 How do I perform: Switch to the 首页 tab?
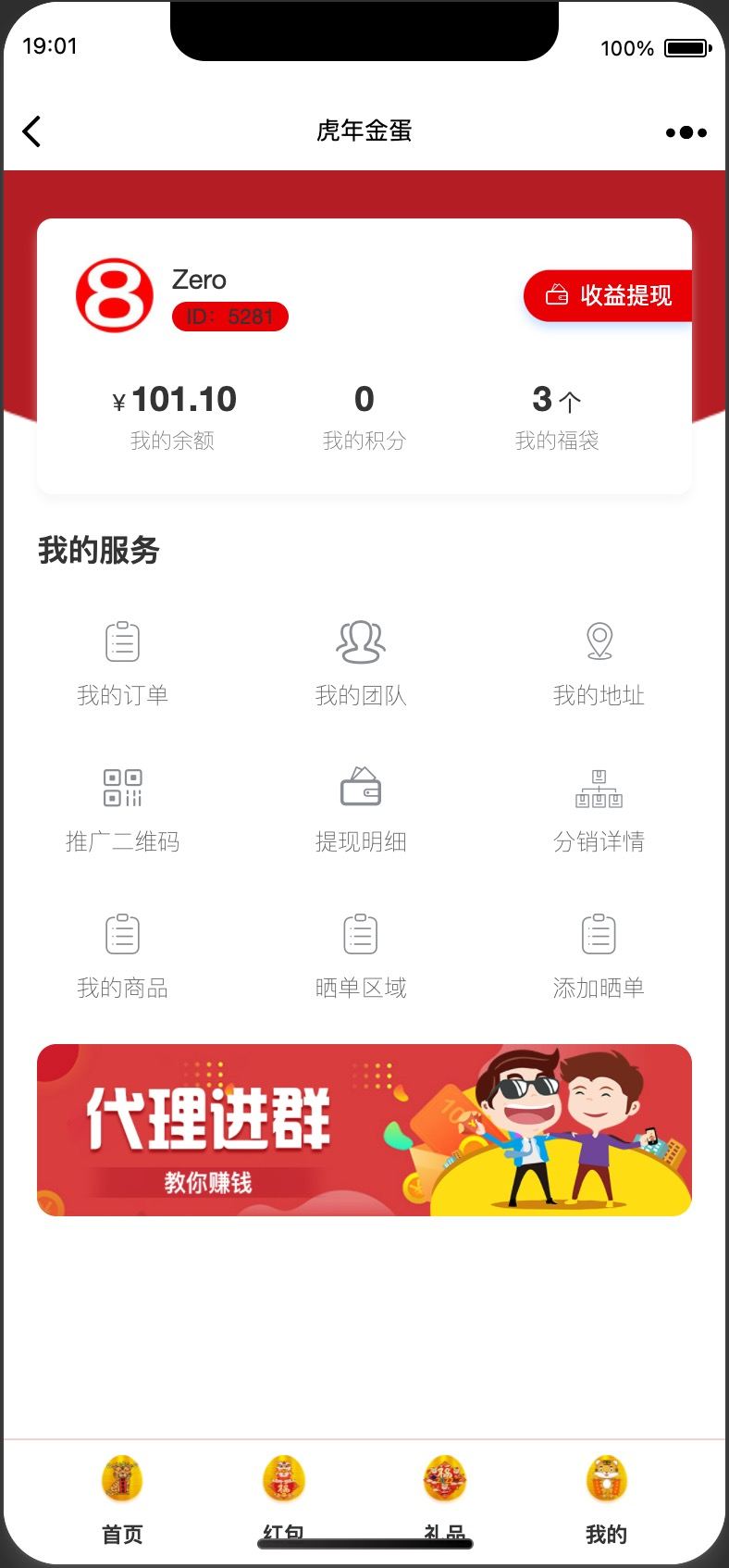(x=122, y=1500)
